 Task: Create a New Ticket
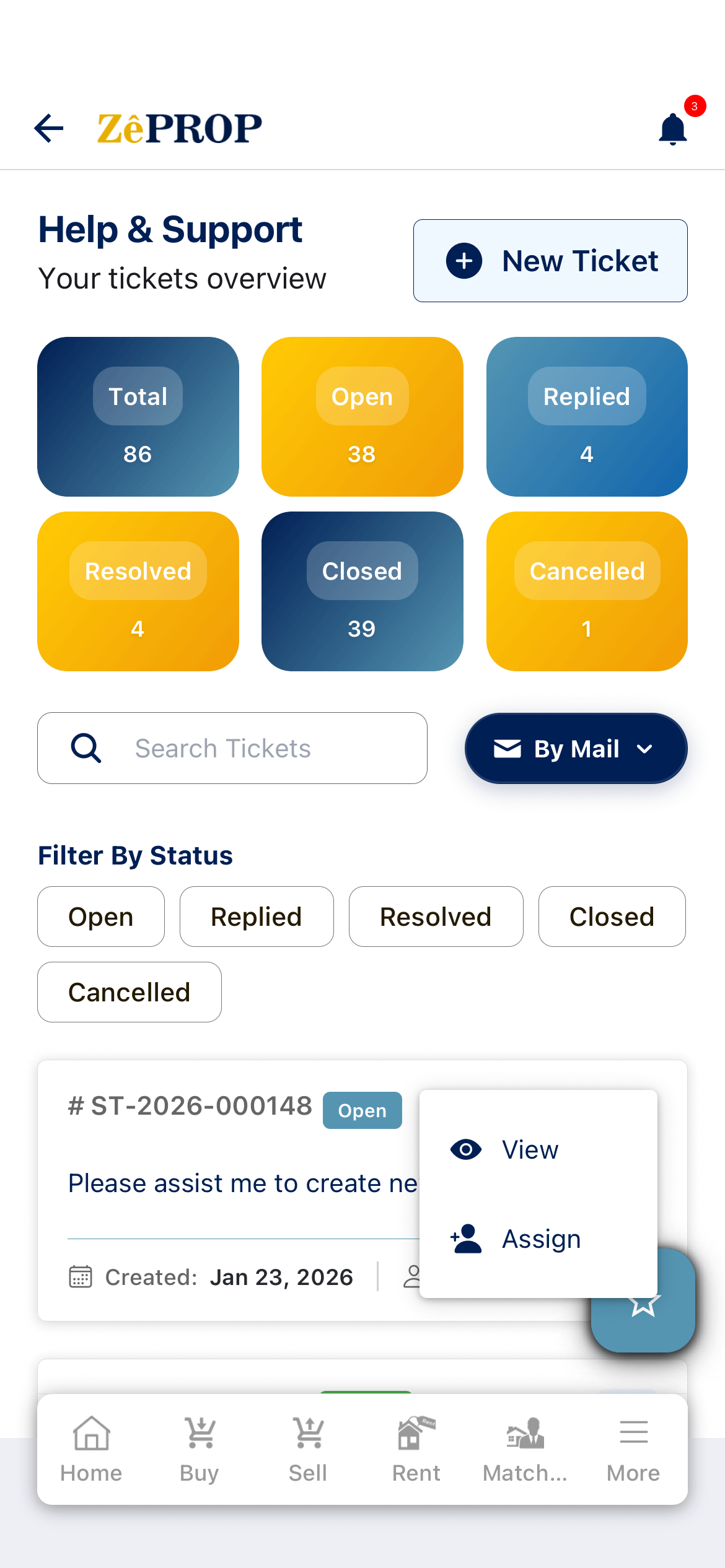pos(550,261)
